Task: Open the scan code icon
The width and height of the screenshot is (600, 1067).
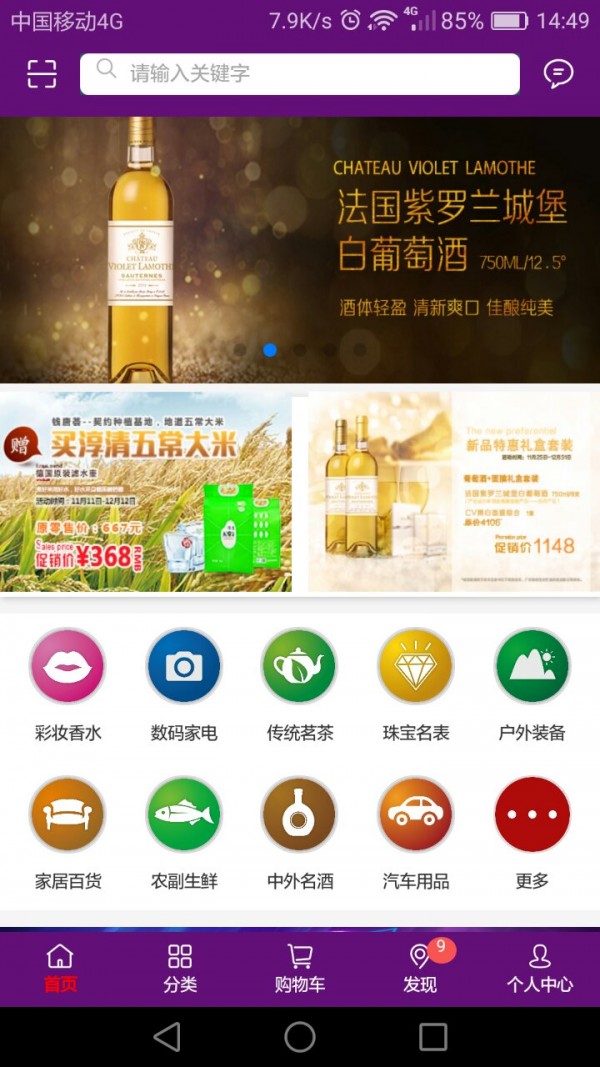Action: (x=42, y=74)
